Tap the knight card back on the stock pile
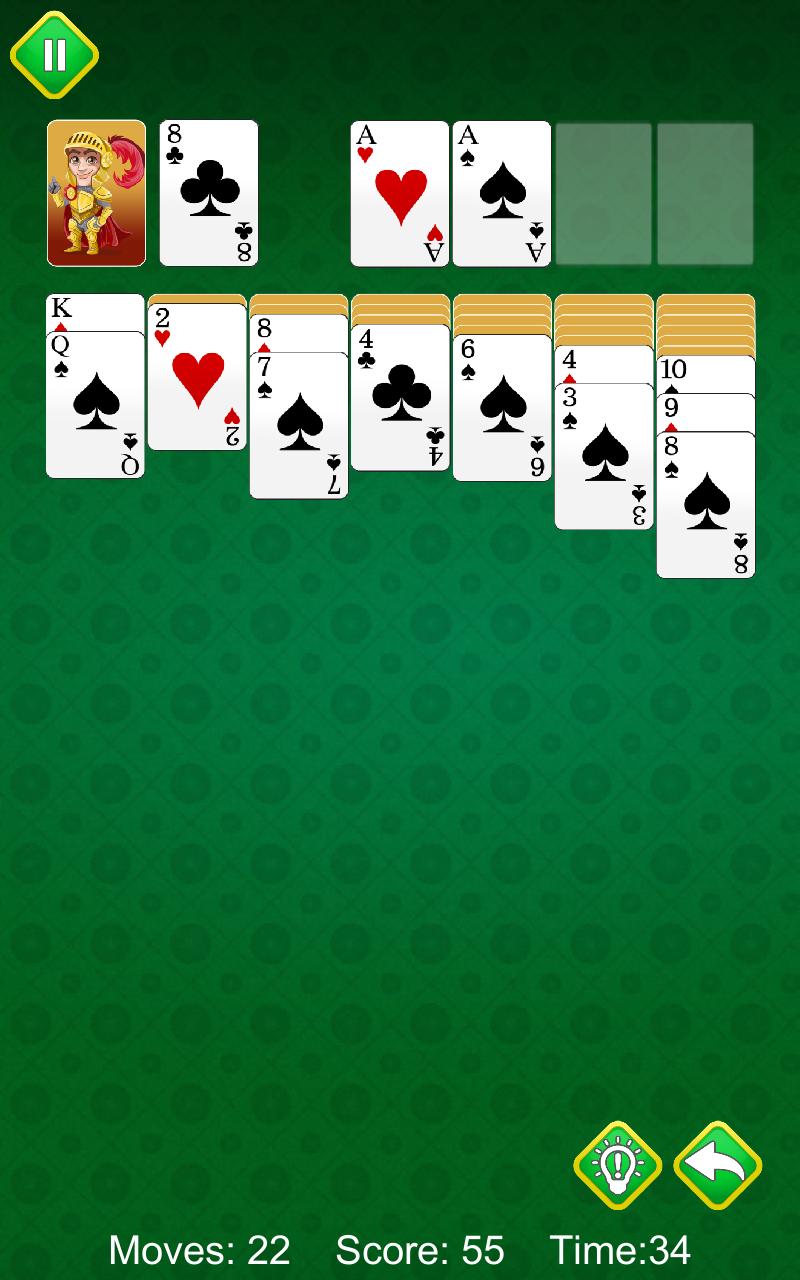The image size is (800, 1280). (x=95, y=192)
